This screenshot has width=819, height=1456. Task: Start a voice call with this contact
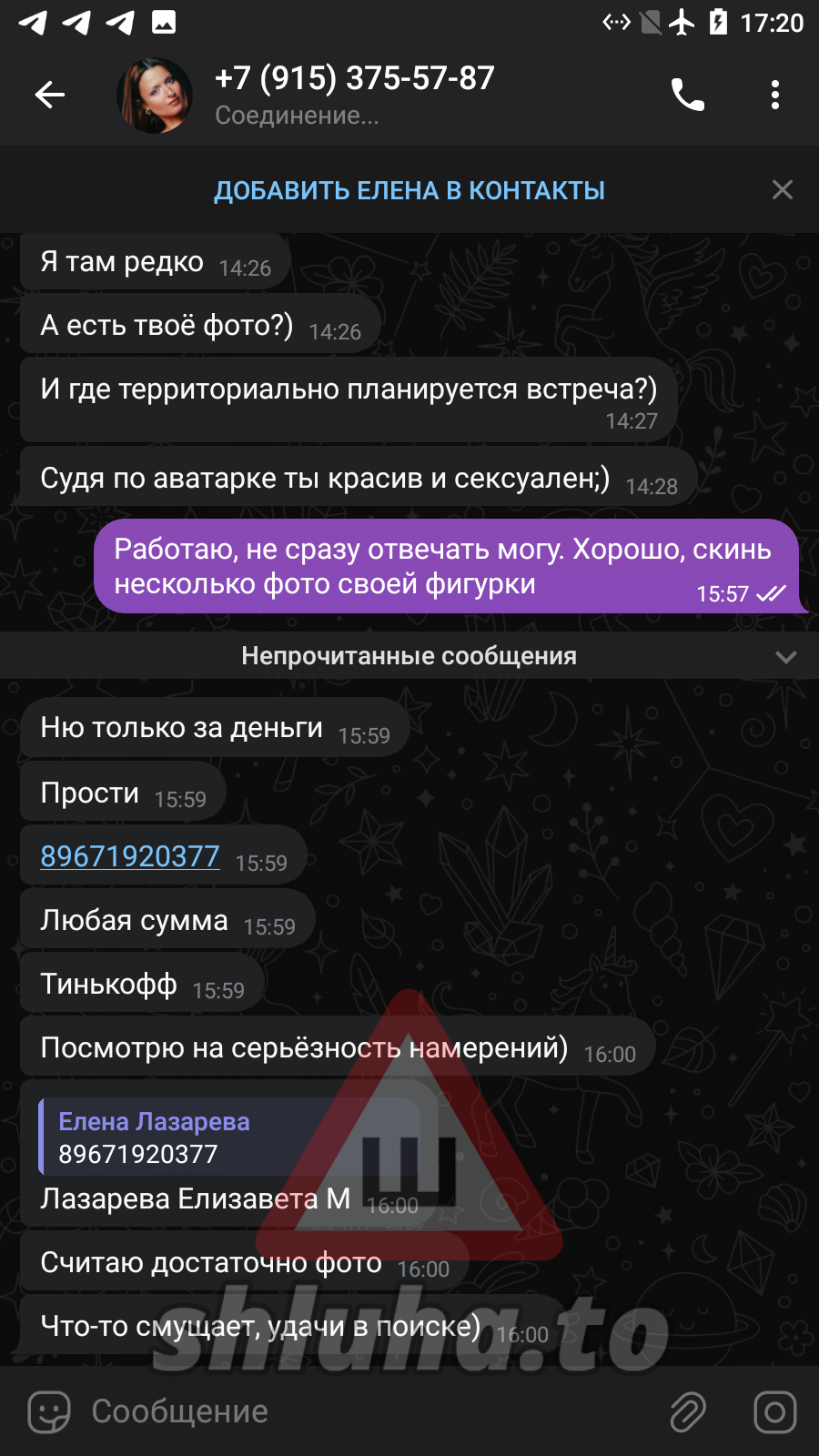click(x=687, y=95)
